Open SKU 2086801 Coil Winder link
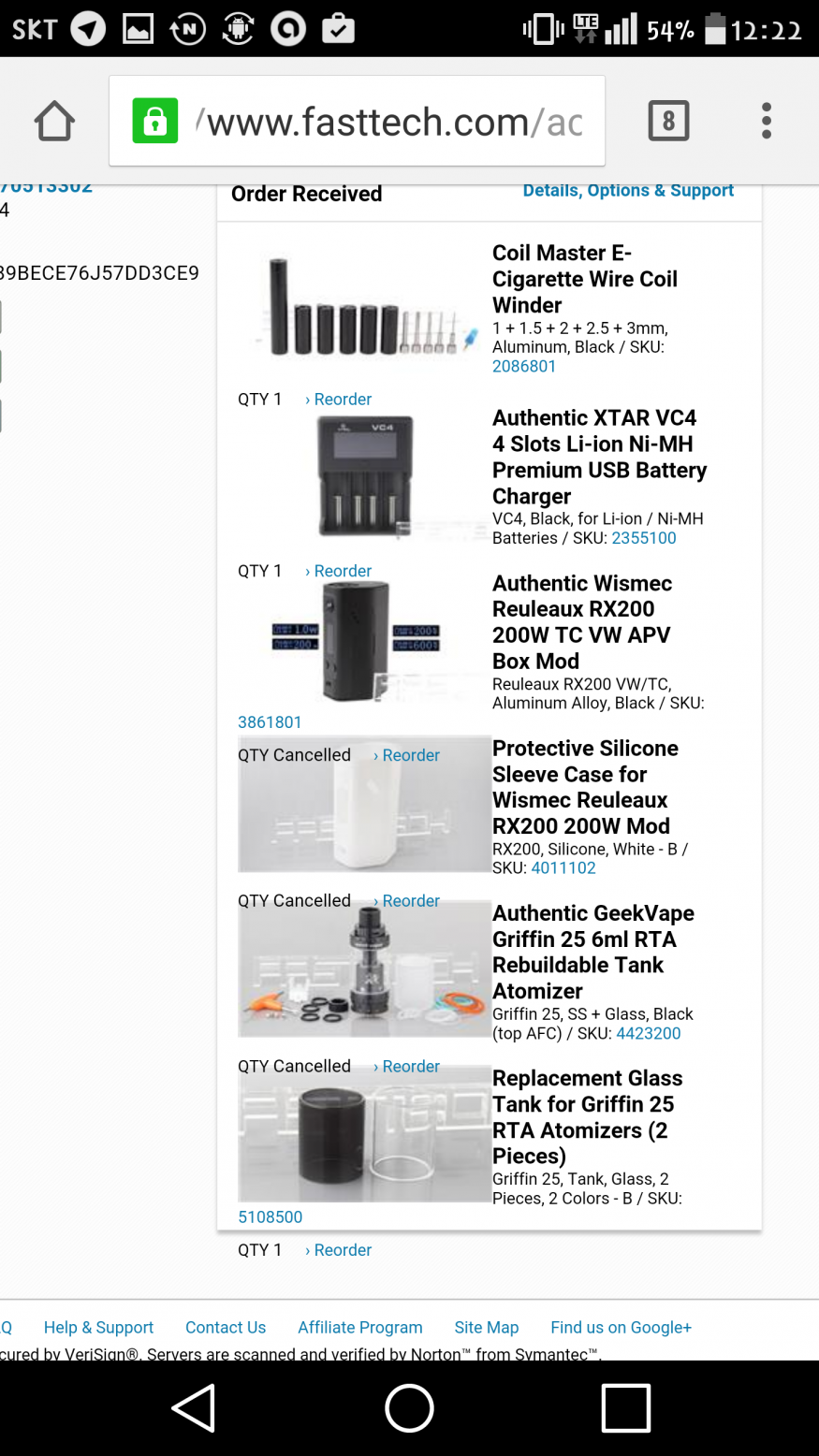 (x=524, y=366)
